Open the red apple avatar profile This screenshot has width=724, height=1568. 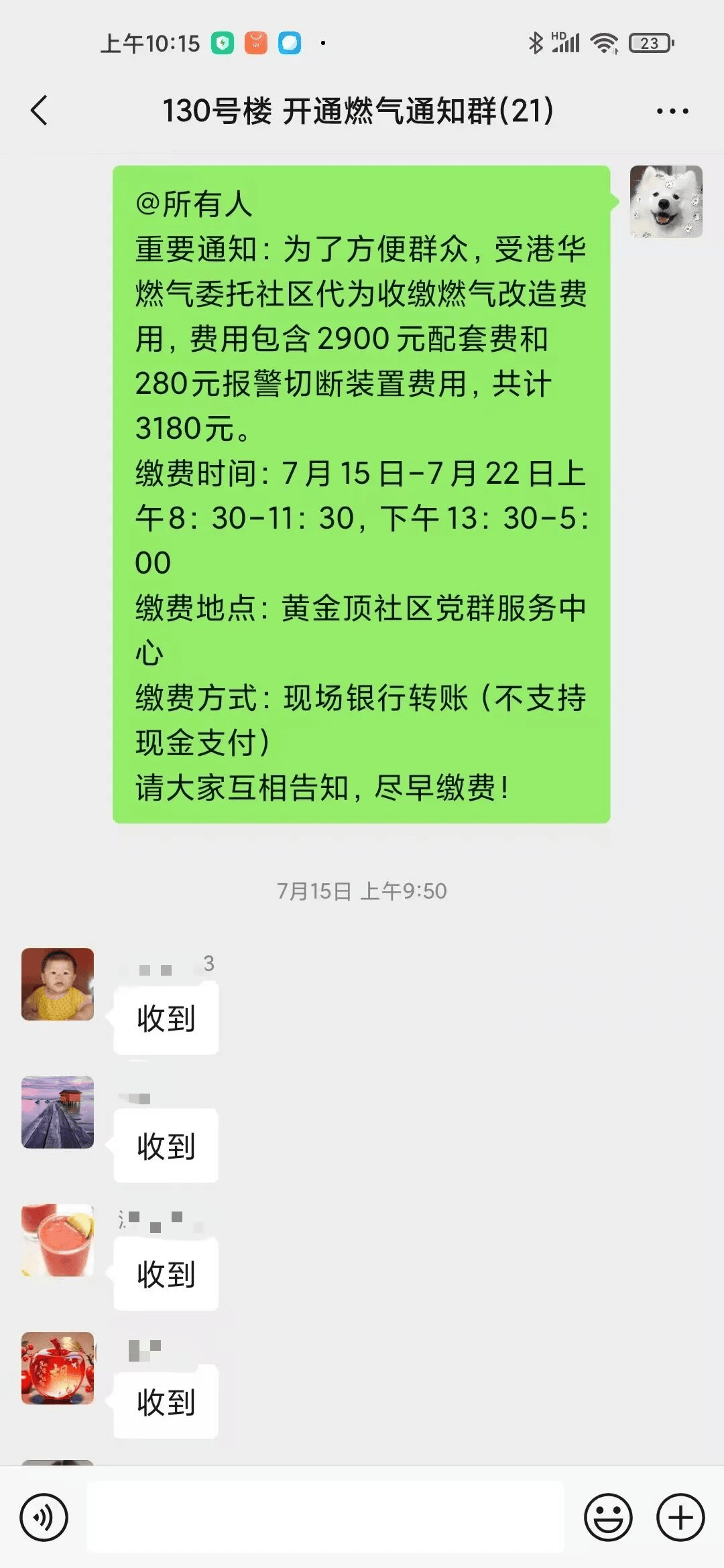tap(58, 1368)
